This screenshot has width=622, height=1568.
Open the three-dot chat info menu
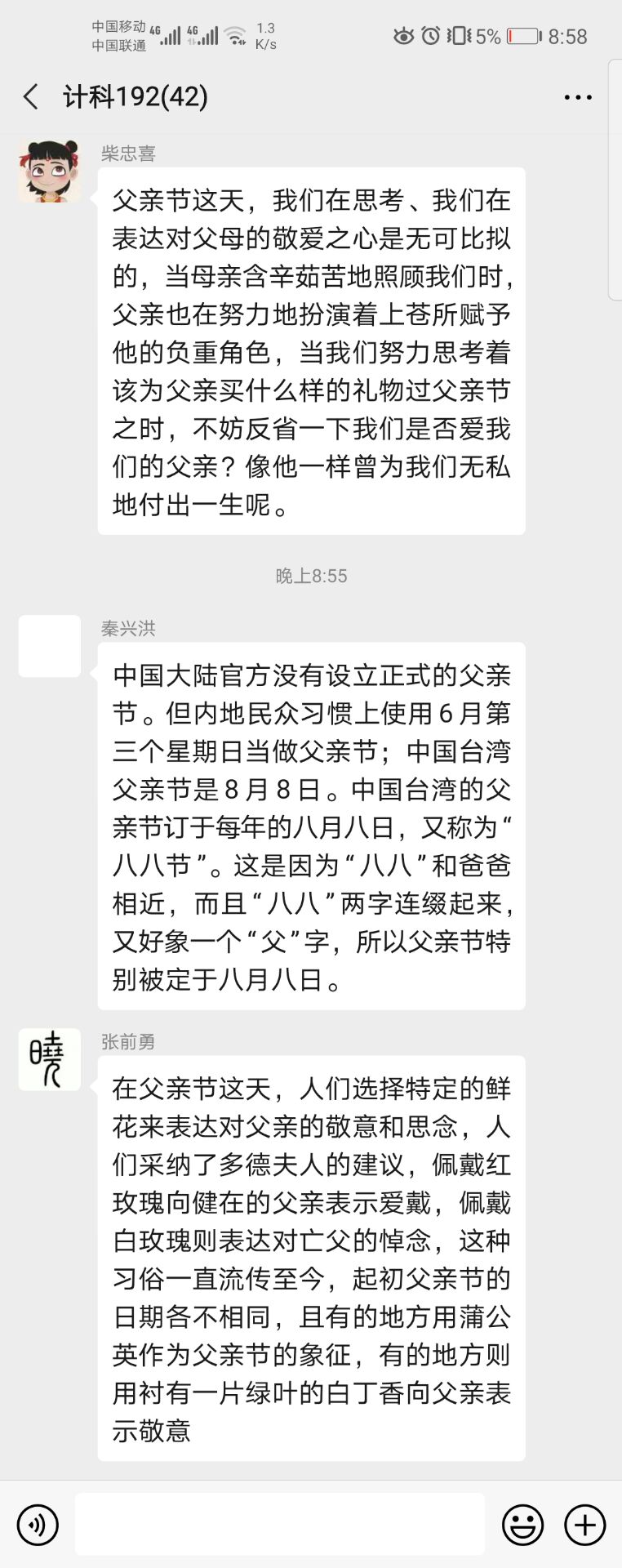tap(578, 97)
